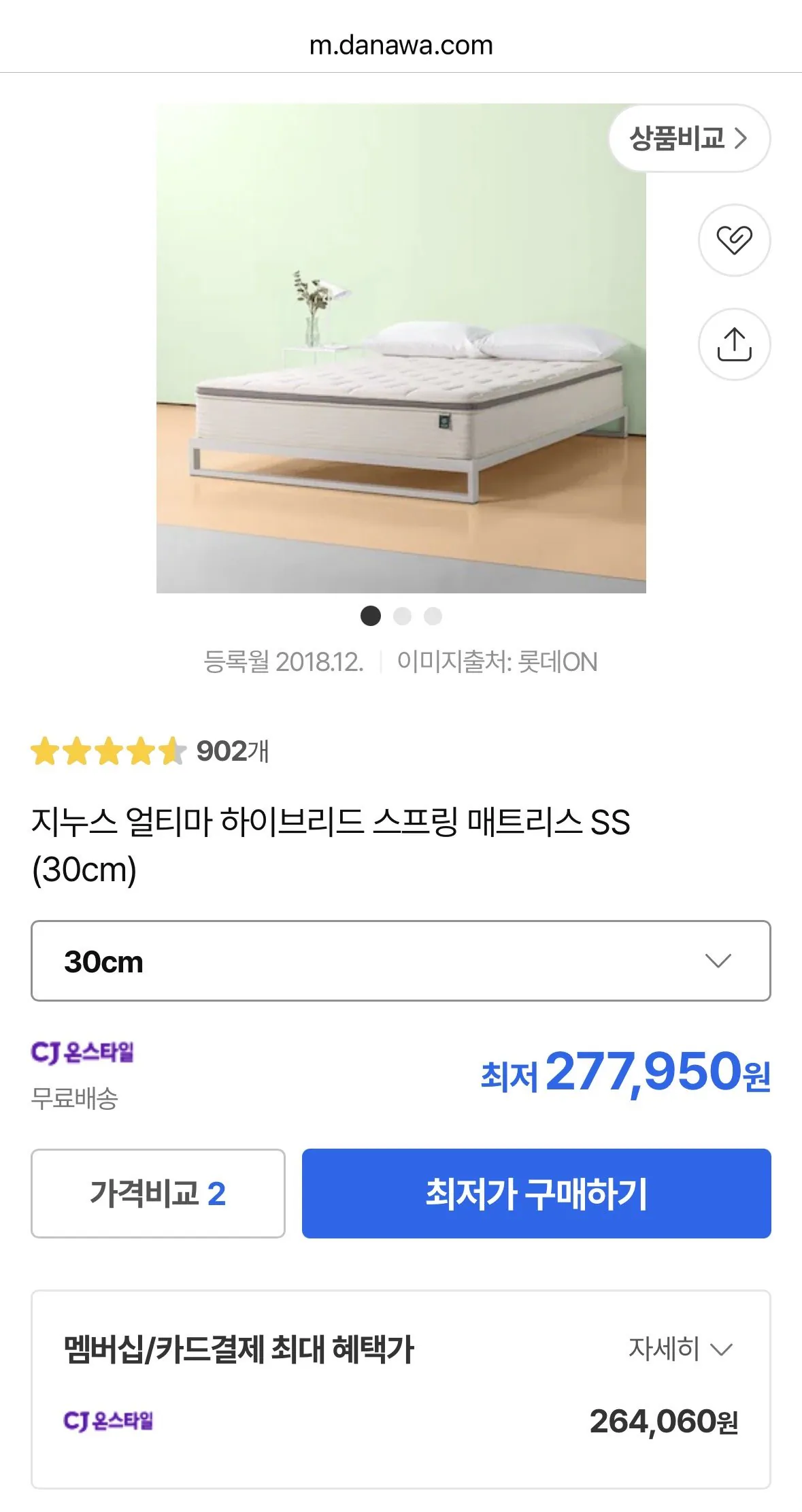Image resolution: width=802 pixels, height=1512 pixels.
Task: Share this product page
Action: pyautogui.click(x=734, y=344)
